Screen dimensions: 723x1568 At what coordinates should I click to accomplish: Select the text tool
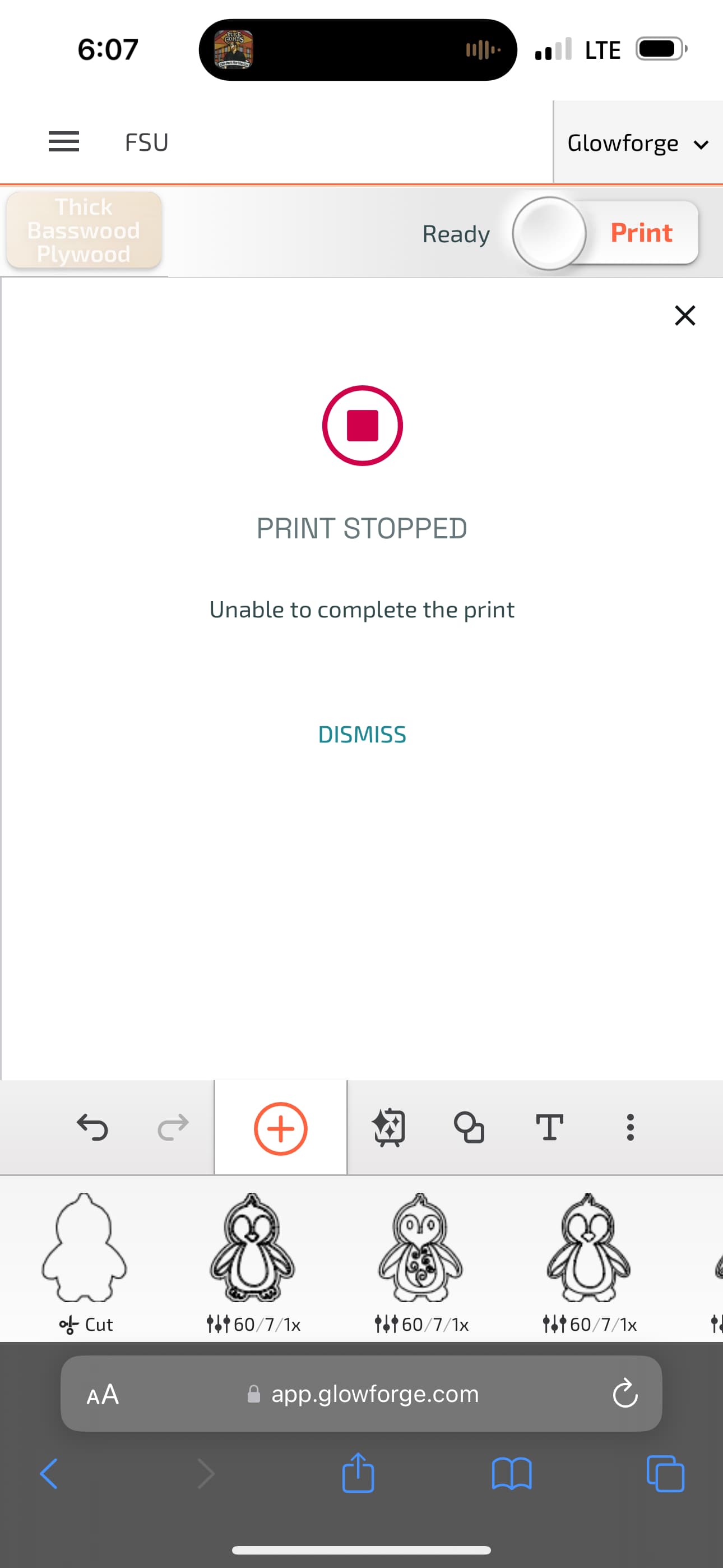550,1127
